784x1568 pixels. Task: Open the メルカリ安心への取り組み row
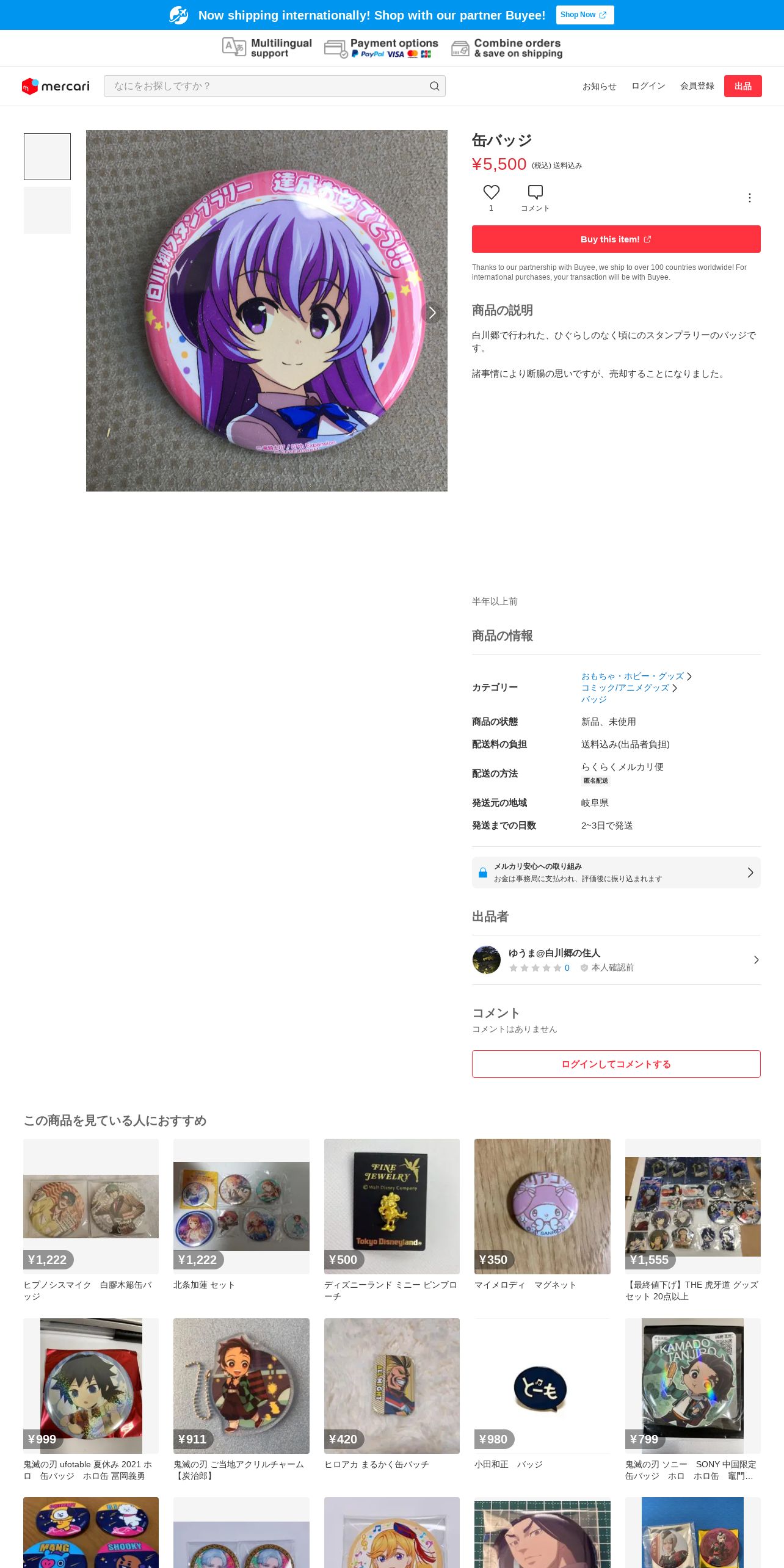pyautogui.click(x=616, y=873)
